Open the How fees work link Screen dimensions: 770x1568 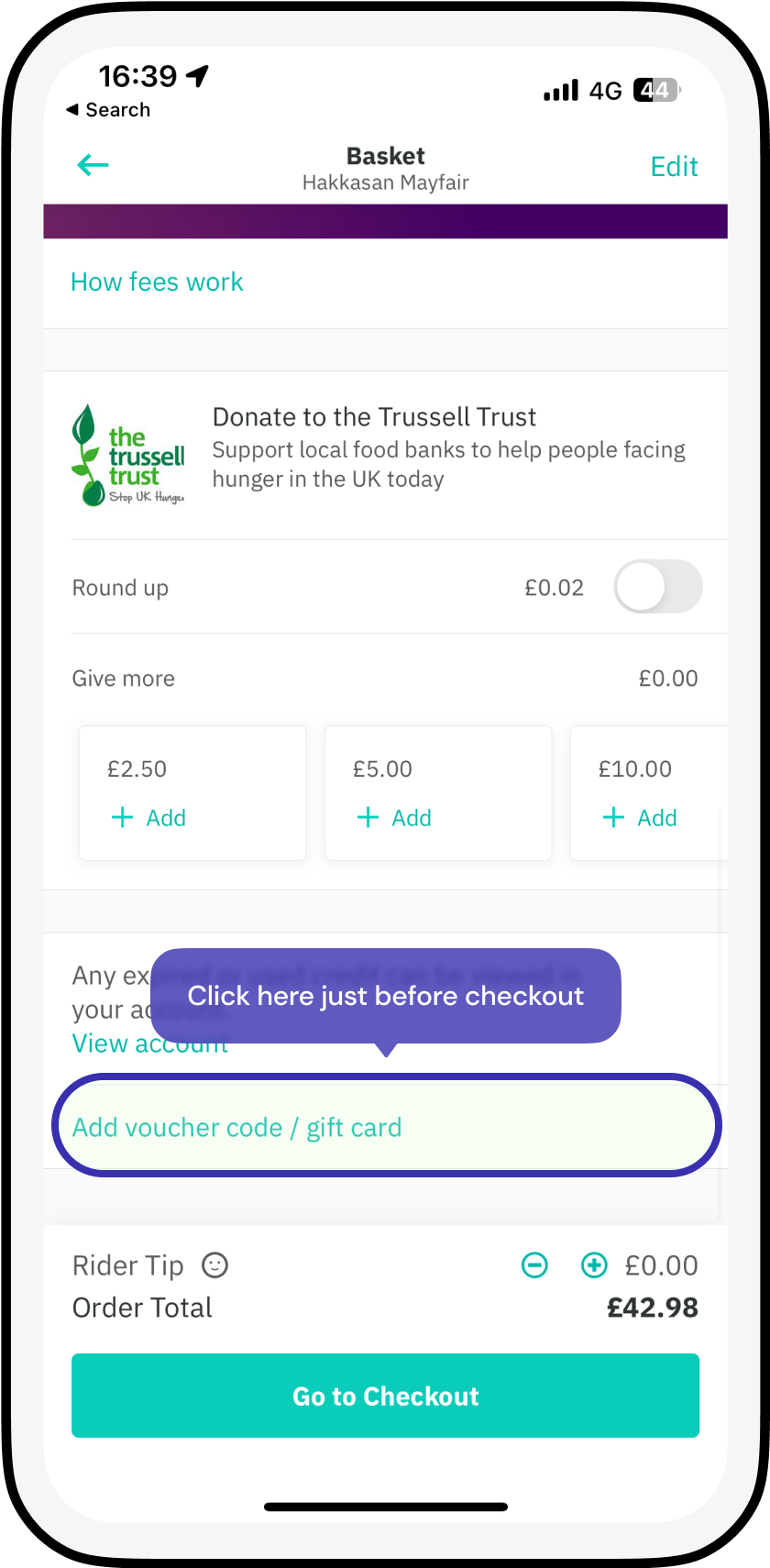157,282
